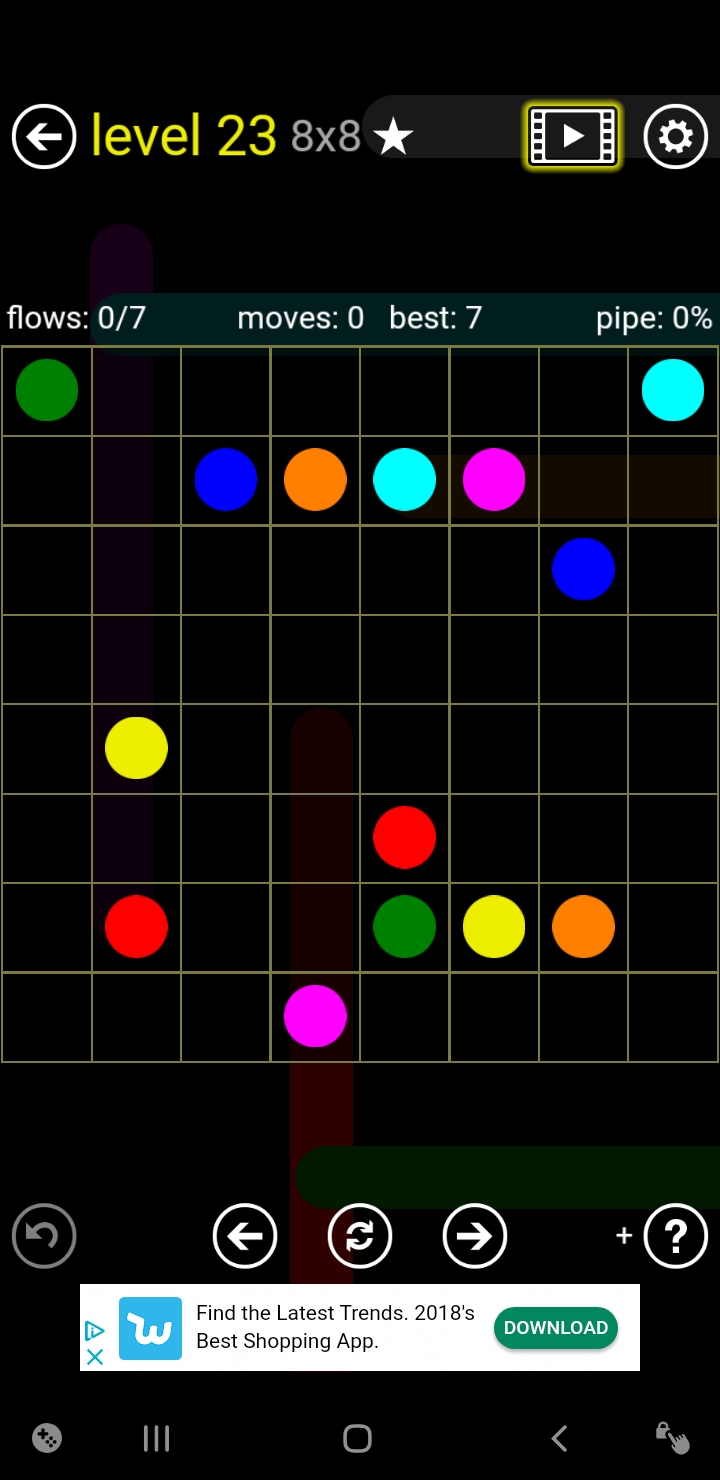
Task: Open the system recent apps view
Action: coord(156,1439)
